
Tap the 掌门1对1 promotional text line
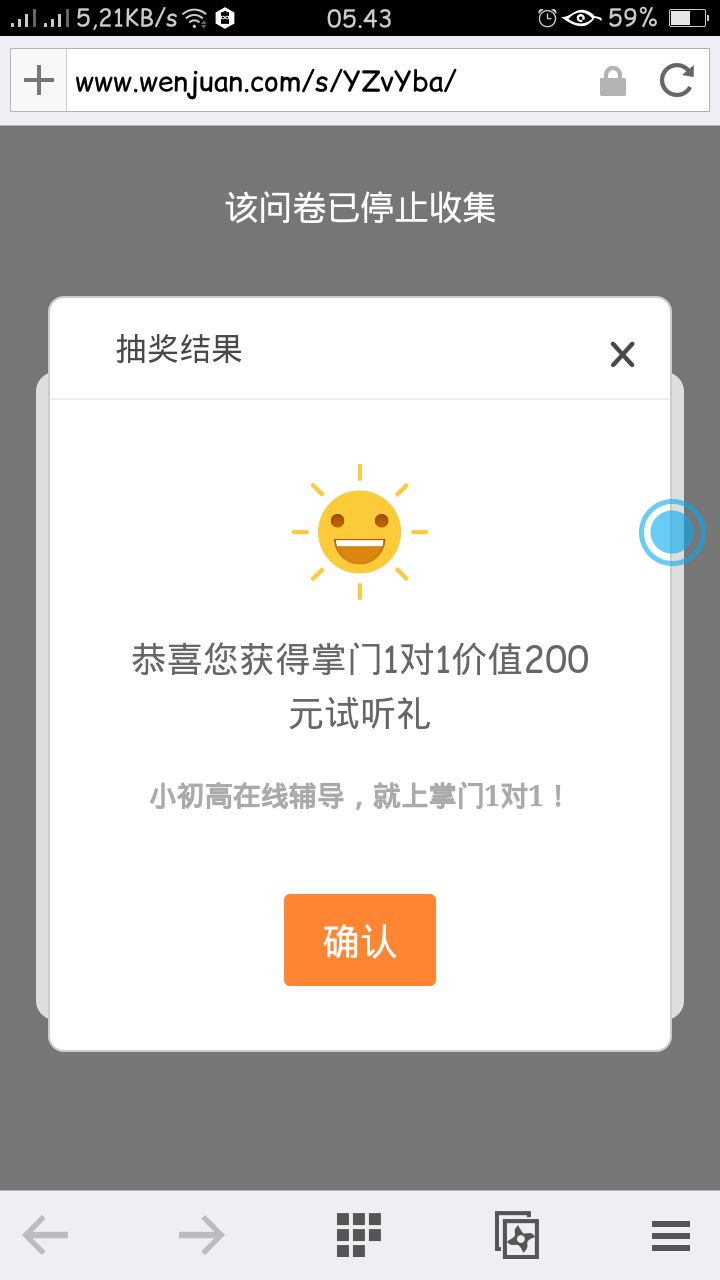click(x=359, y=793)
